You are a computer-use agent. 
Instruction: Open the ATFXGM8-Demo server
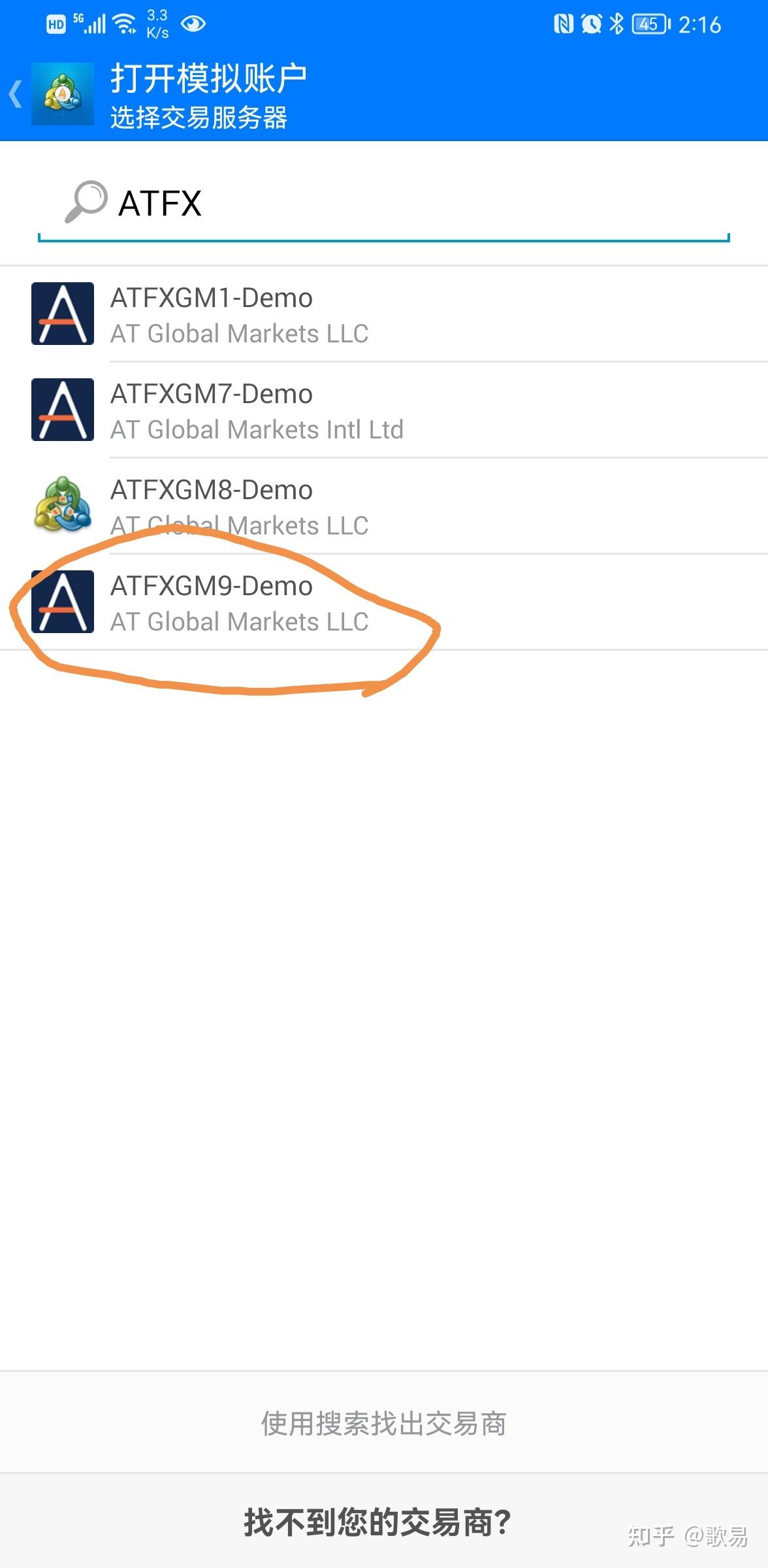[384, 506]
